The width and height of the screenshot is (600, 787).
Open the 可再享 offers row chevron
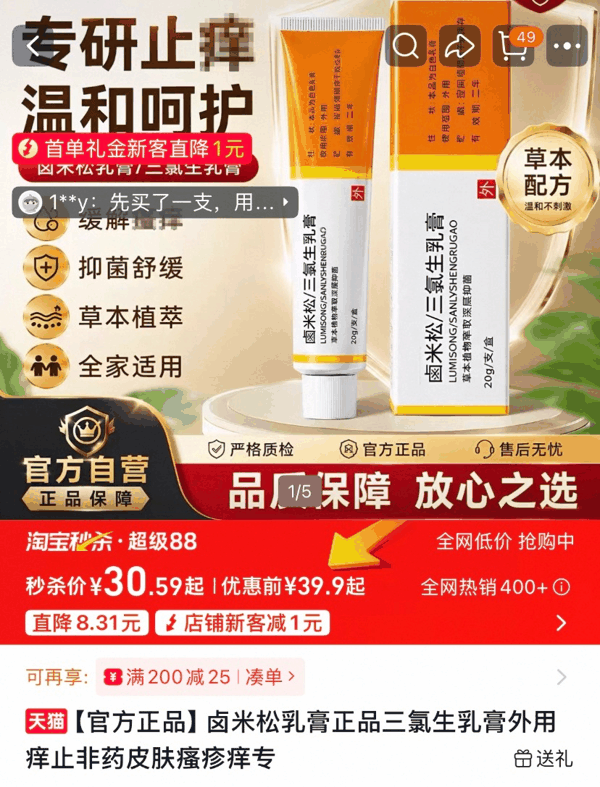coord(562,677)
